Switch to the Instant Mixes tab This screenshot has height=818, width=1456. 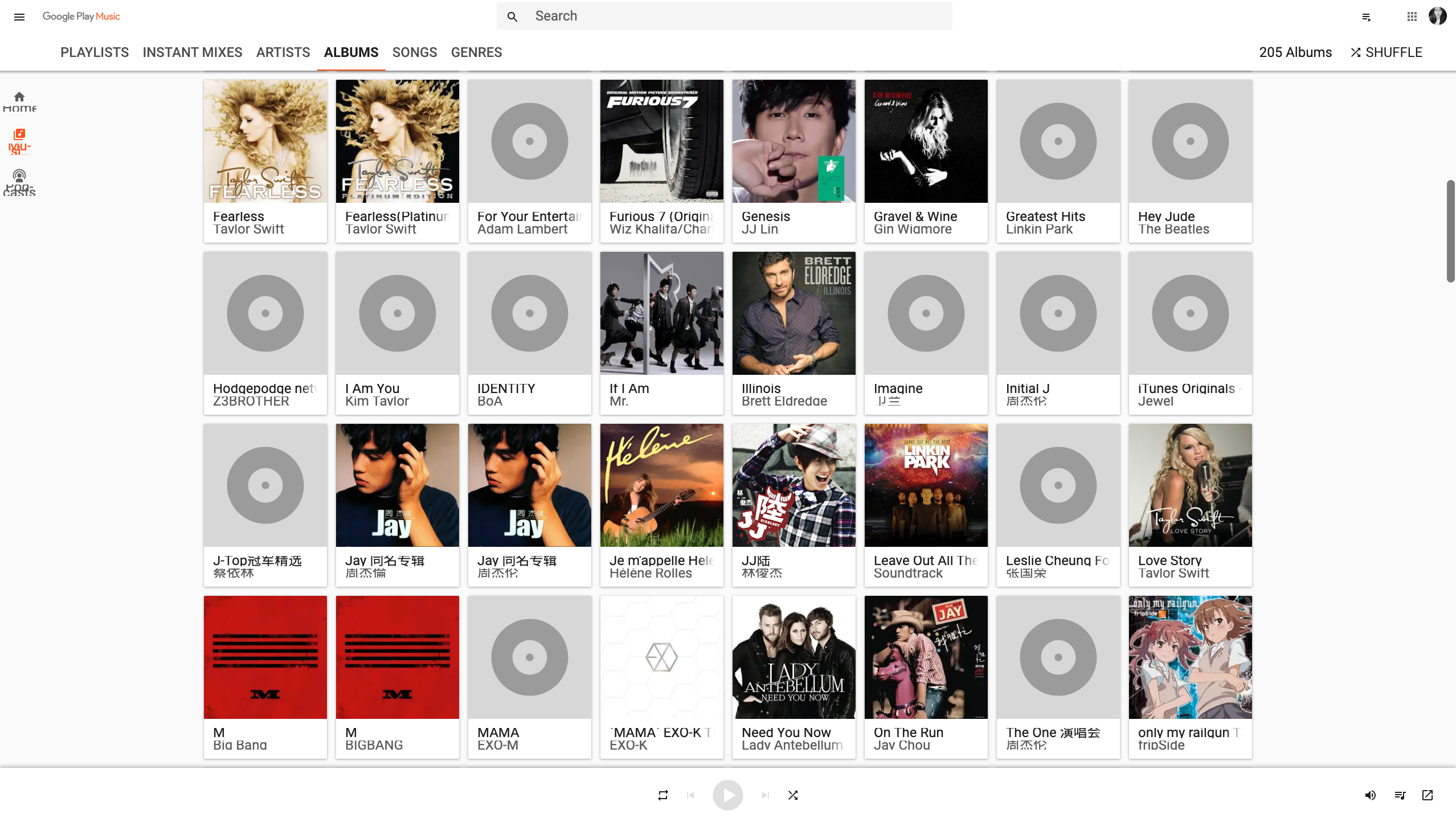193,52
